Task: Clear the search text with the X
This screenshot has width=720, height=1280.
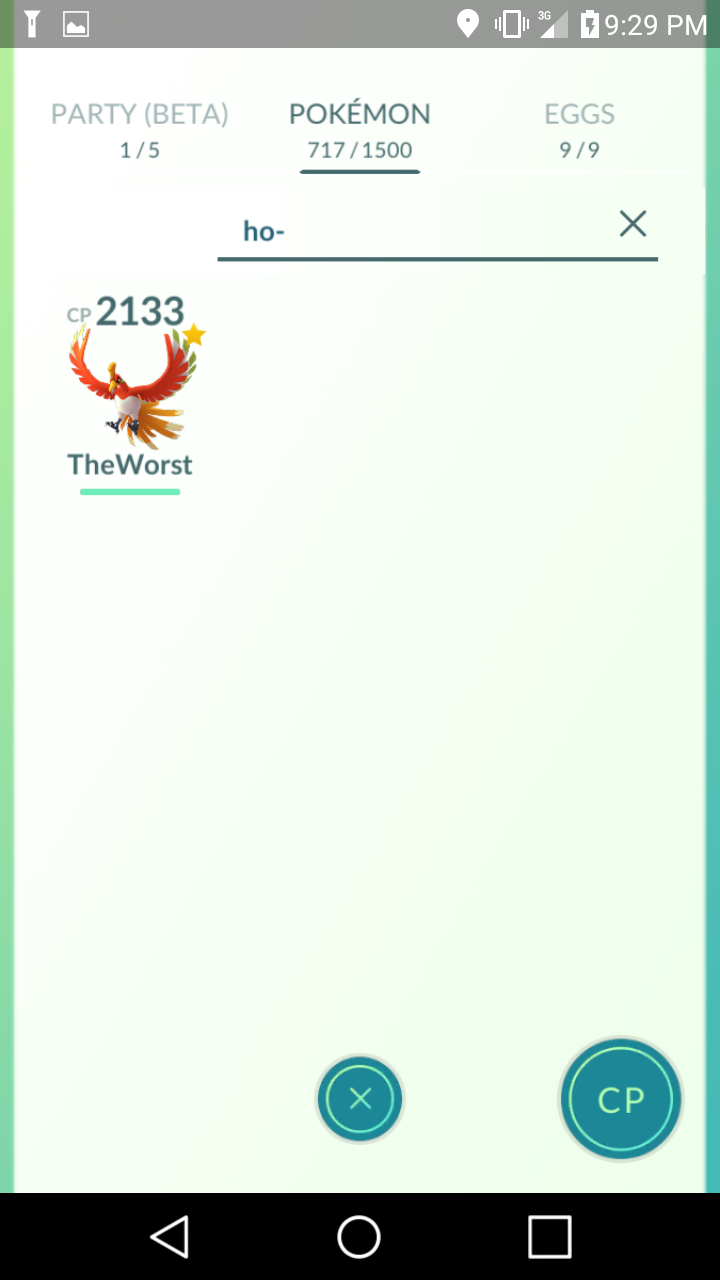Action: 633,224
